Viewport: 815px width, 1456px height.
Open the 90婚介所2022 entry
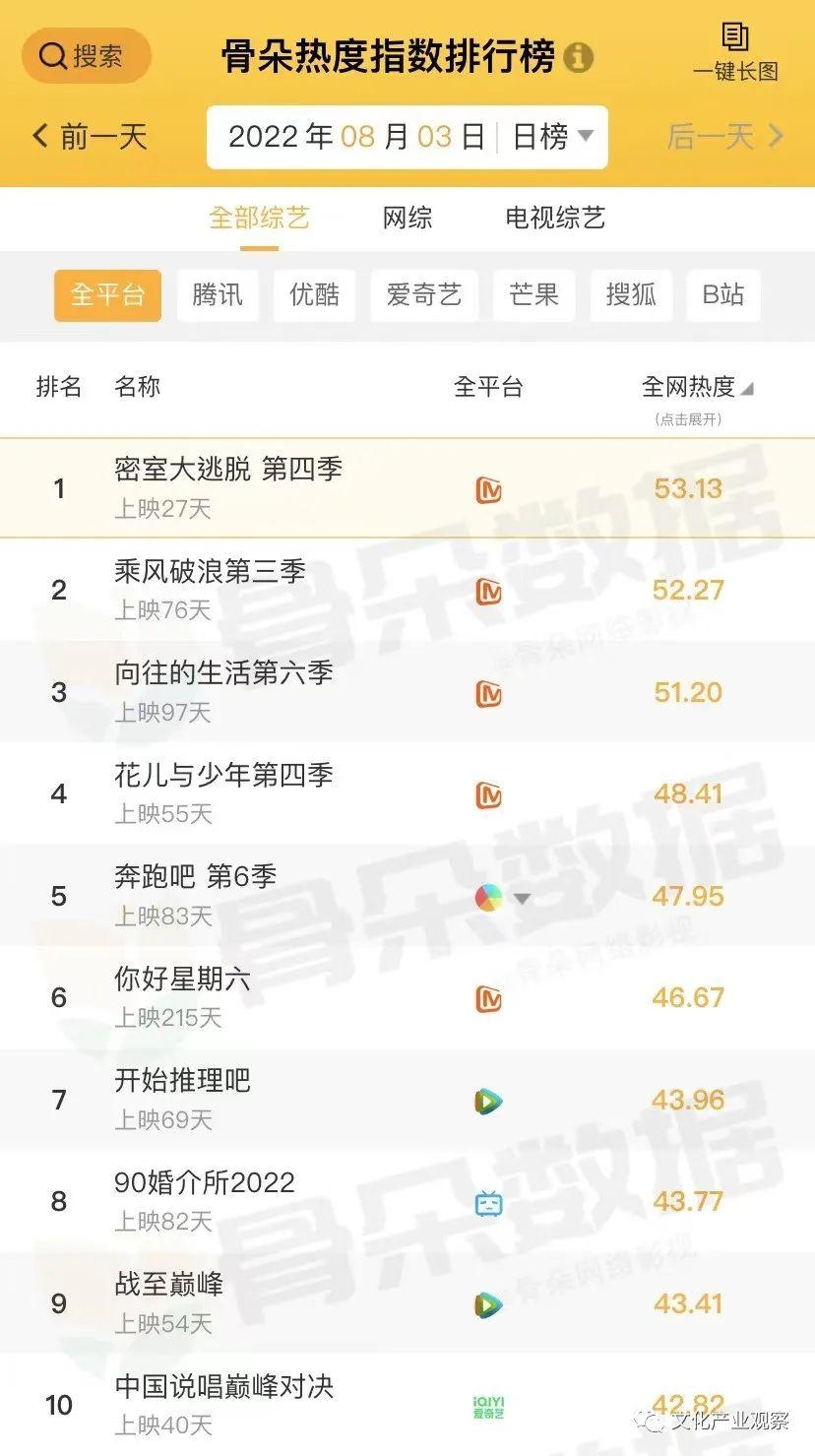pyautogui.click(x=205, y=1182)
